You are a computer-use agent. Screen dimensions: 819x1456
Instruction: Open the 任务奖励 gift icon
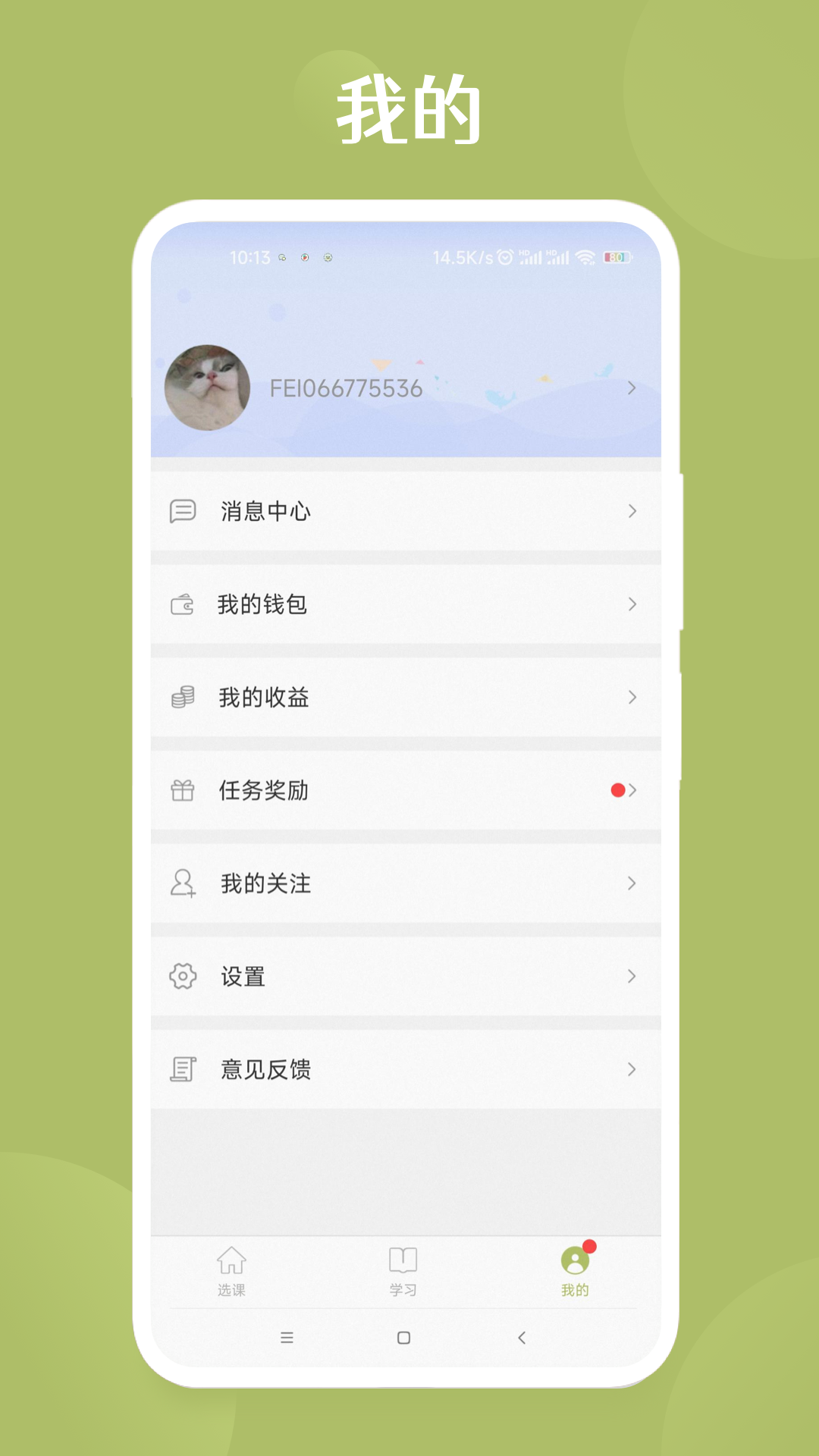pyautogui.click(x=184, y=790)
